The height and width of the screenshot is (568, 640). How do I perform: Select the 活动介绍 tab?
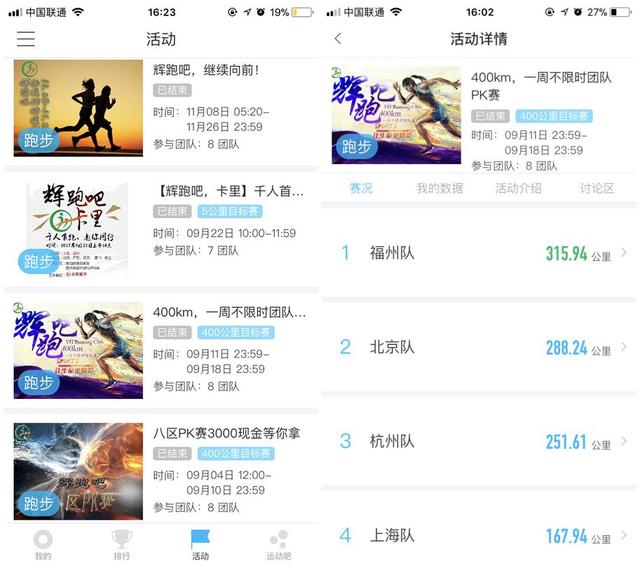click(x=519, y=188)
